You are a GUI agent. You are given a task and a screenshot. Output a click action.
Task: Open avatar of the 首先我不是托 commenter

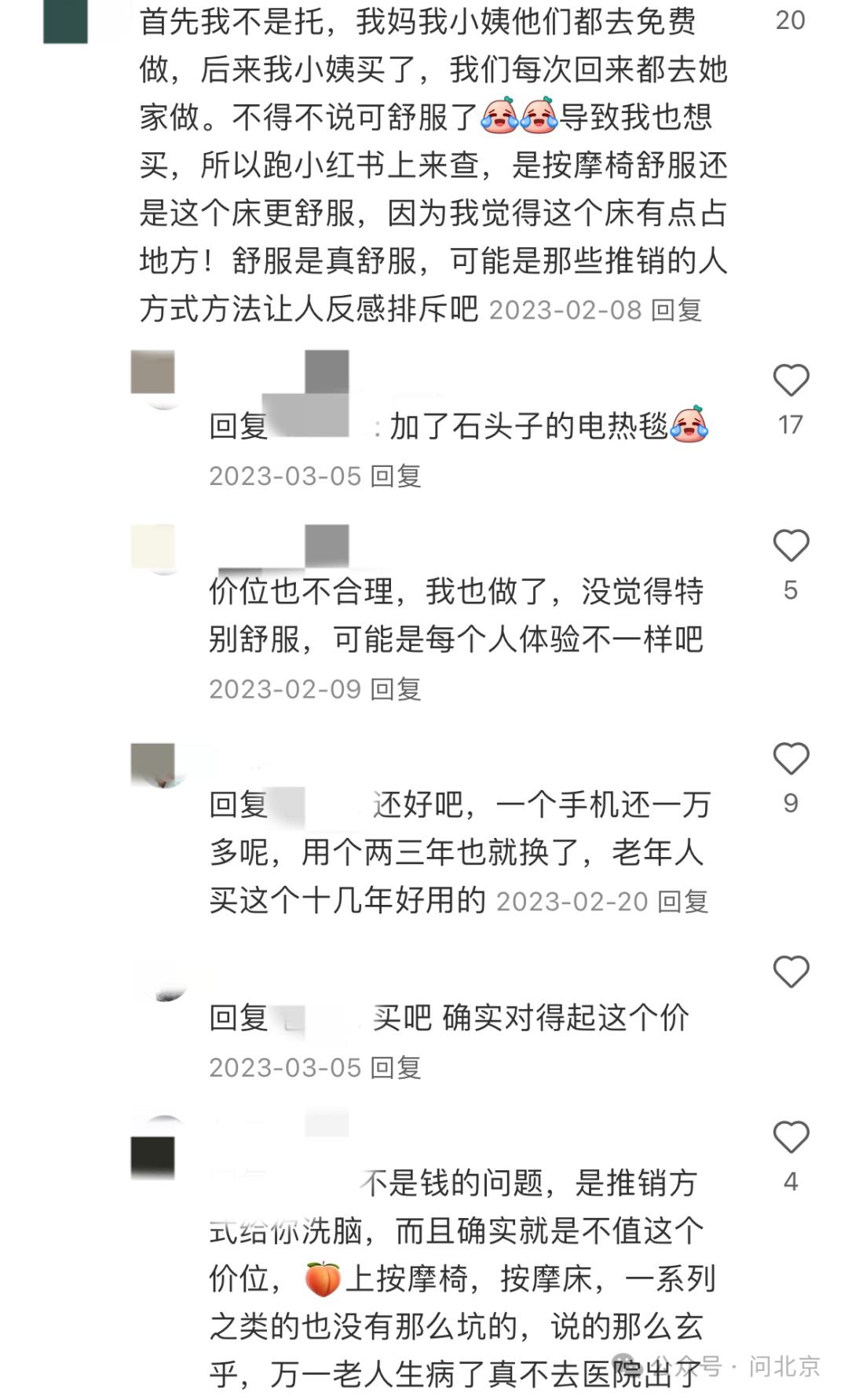[x=66, y=22]
